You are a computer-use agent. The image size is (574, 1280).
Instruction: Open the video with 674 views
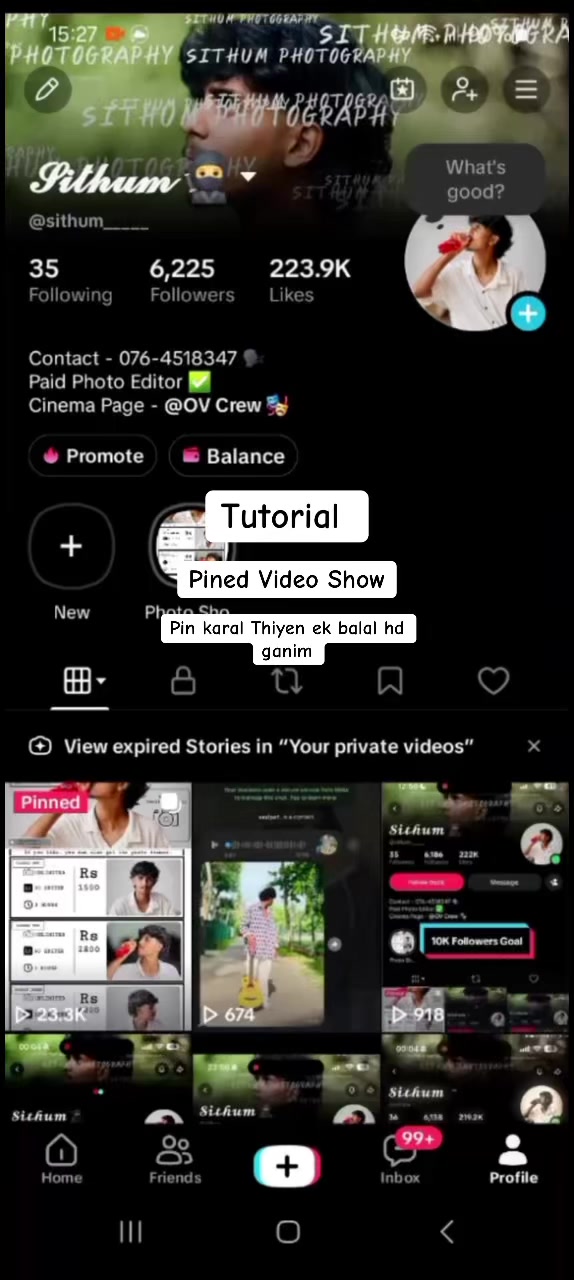point(286,906)
